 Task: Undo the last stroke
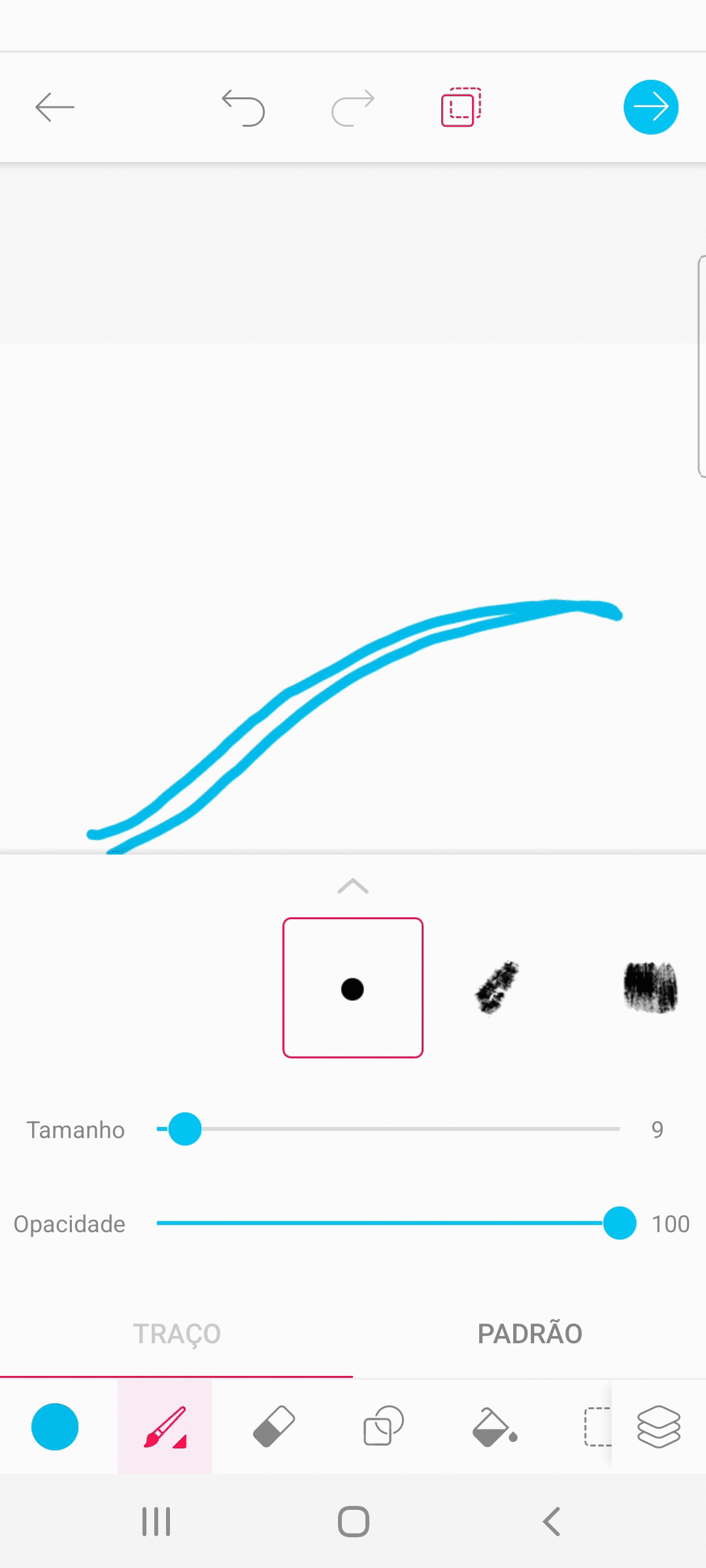click(243, 107)
